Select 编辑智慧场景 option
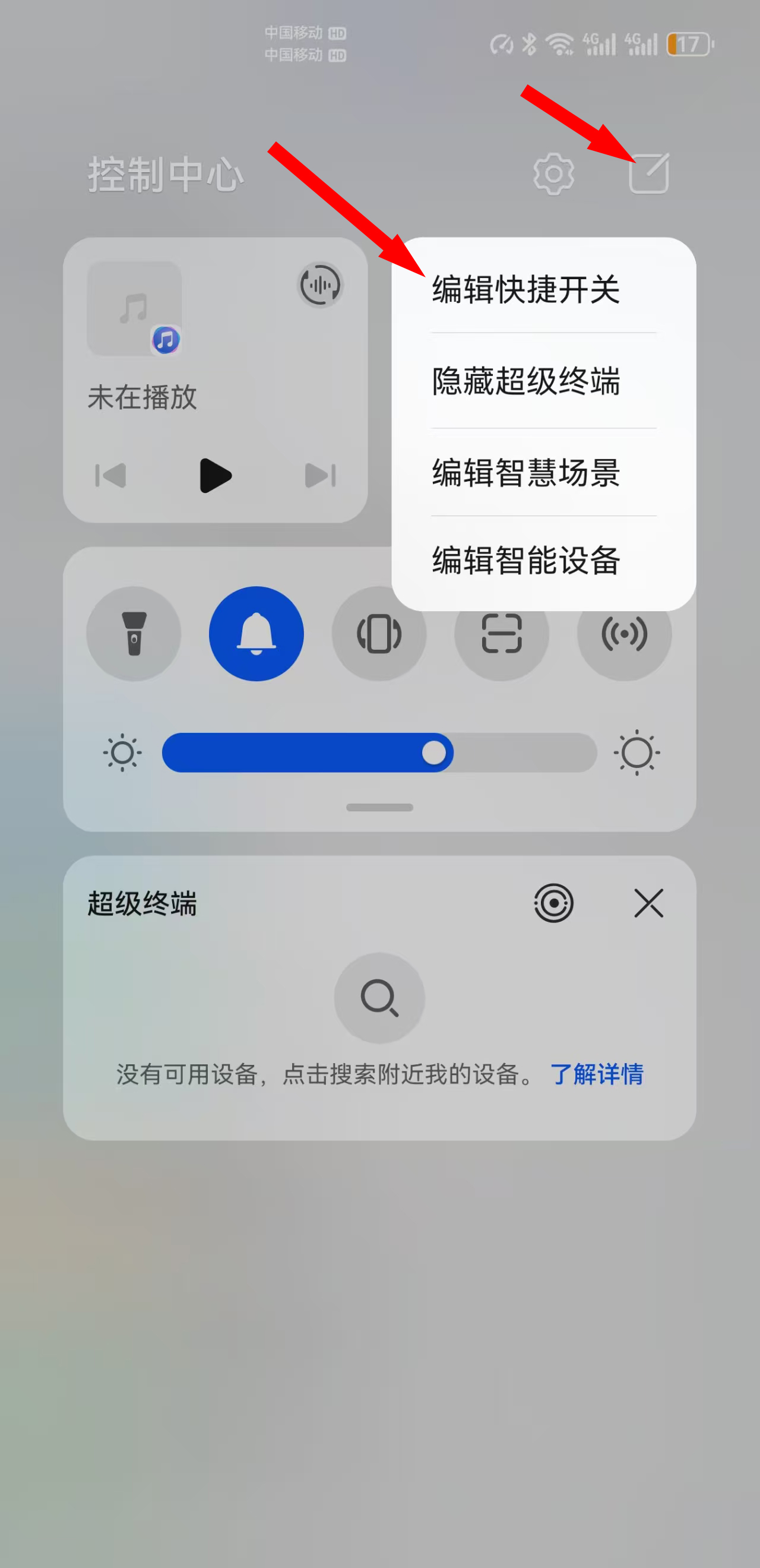The image size is (760, 1568). (525, 472)
